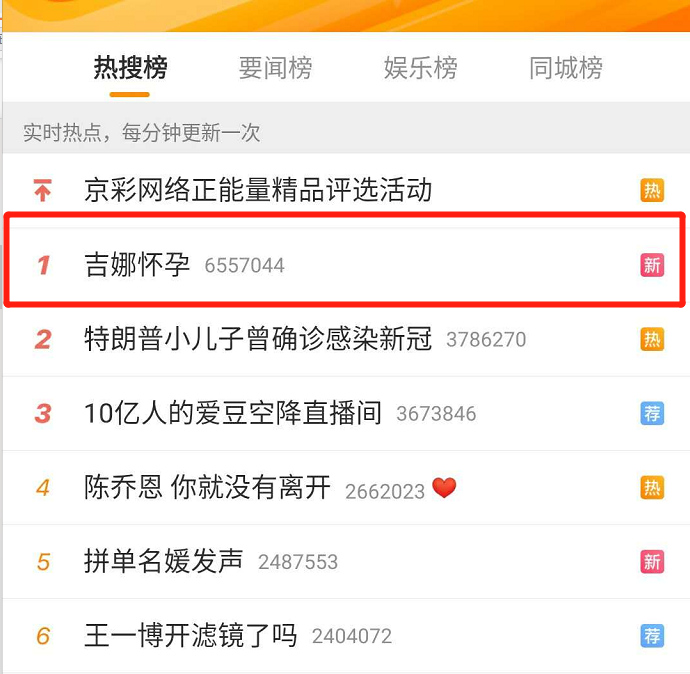Switch to the 要闻榜 tab
The width and height of the screenshot is (690, 674).
(x=275, y=68)
